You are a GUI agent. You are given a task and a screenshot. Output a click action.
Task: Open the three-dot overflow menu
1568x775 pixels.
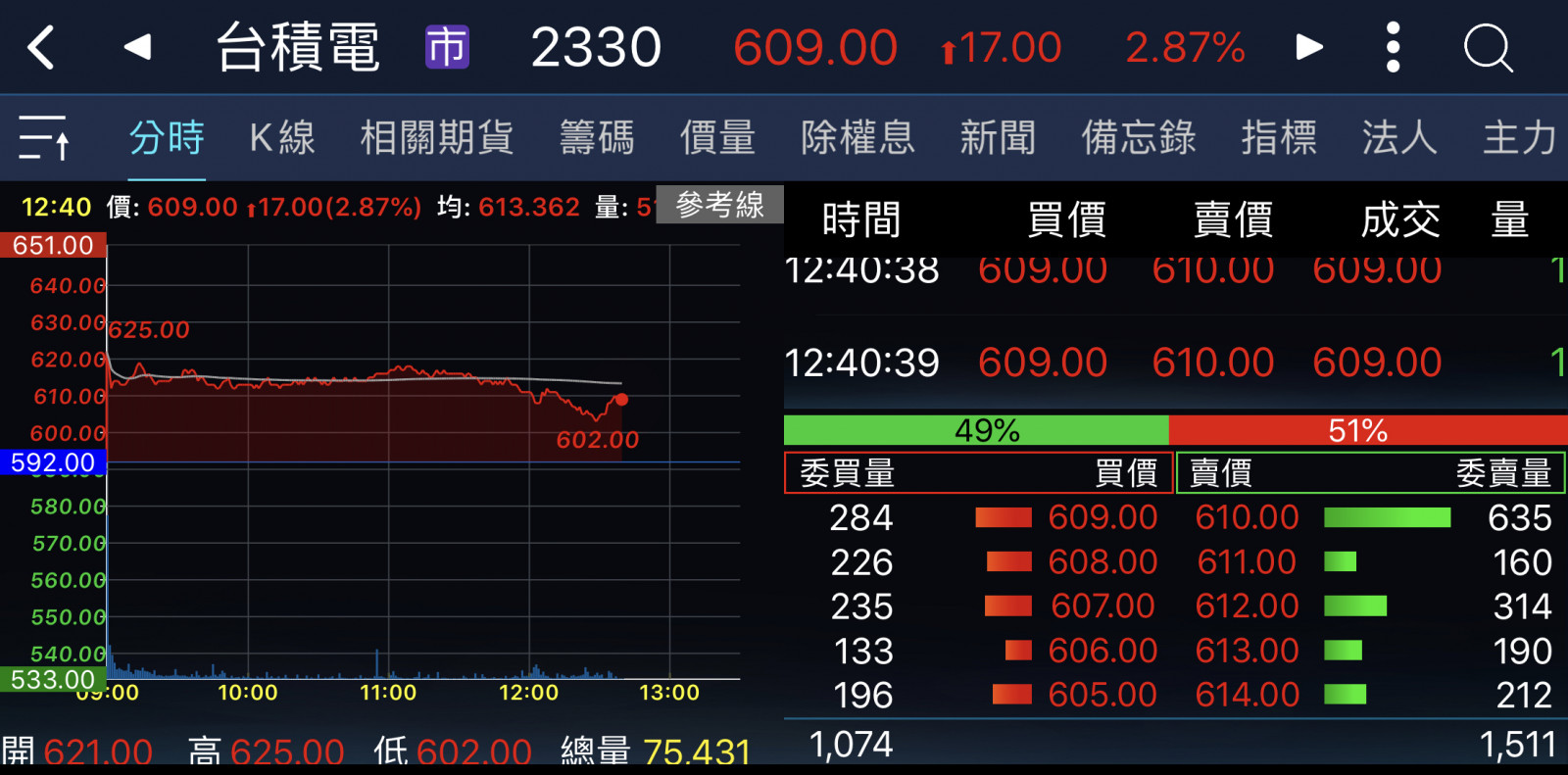click(x=1393, y=47)
